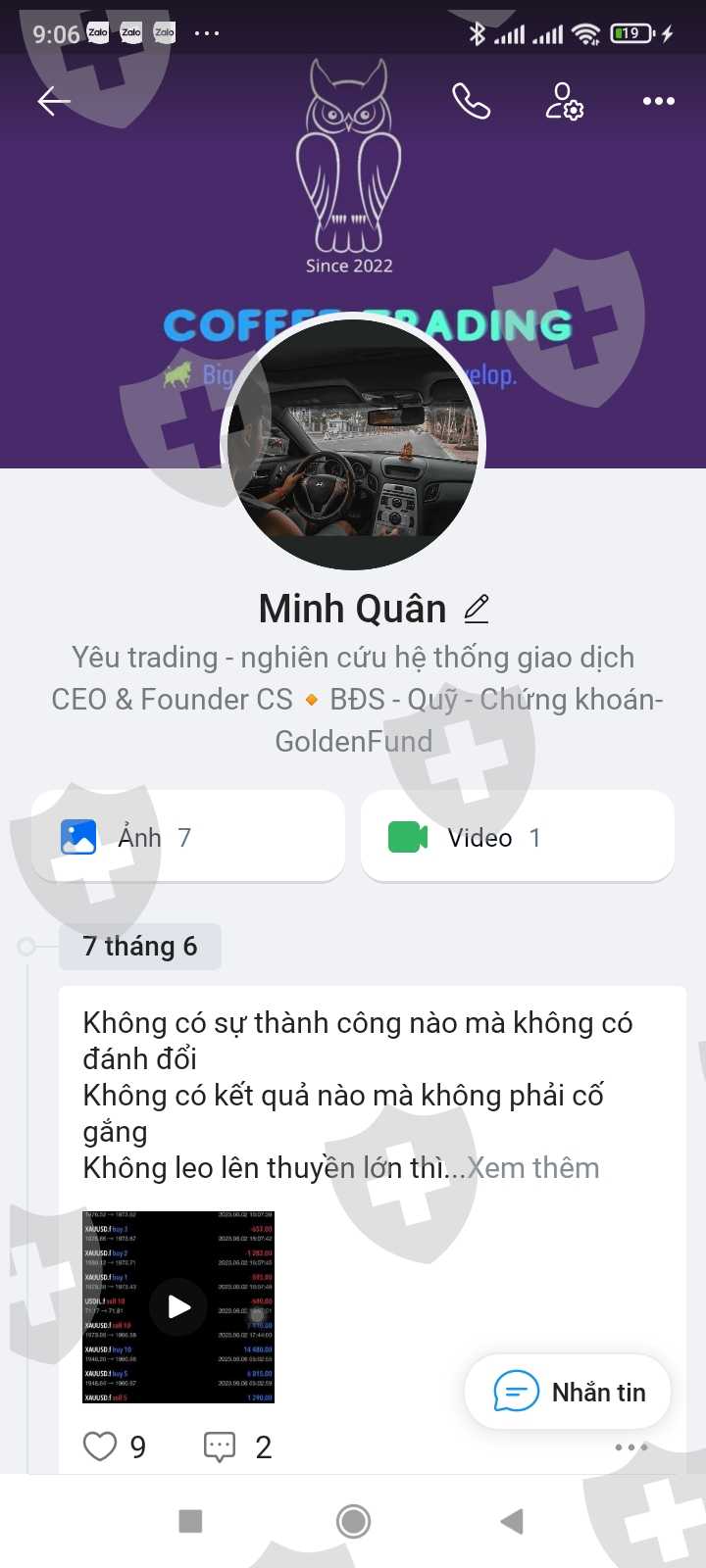Open the contact settings icon
This screenshot has width=706, height=1568.
pos(564,101)
